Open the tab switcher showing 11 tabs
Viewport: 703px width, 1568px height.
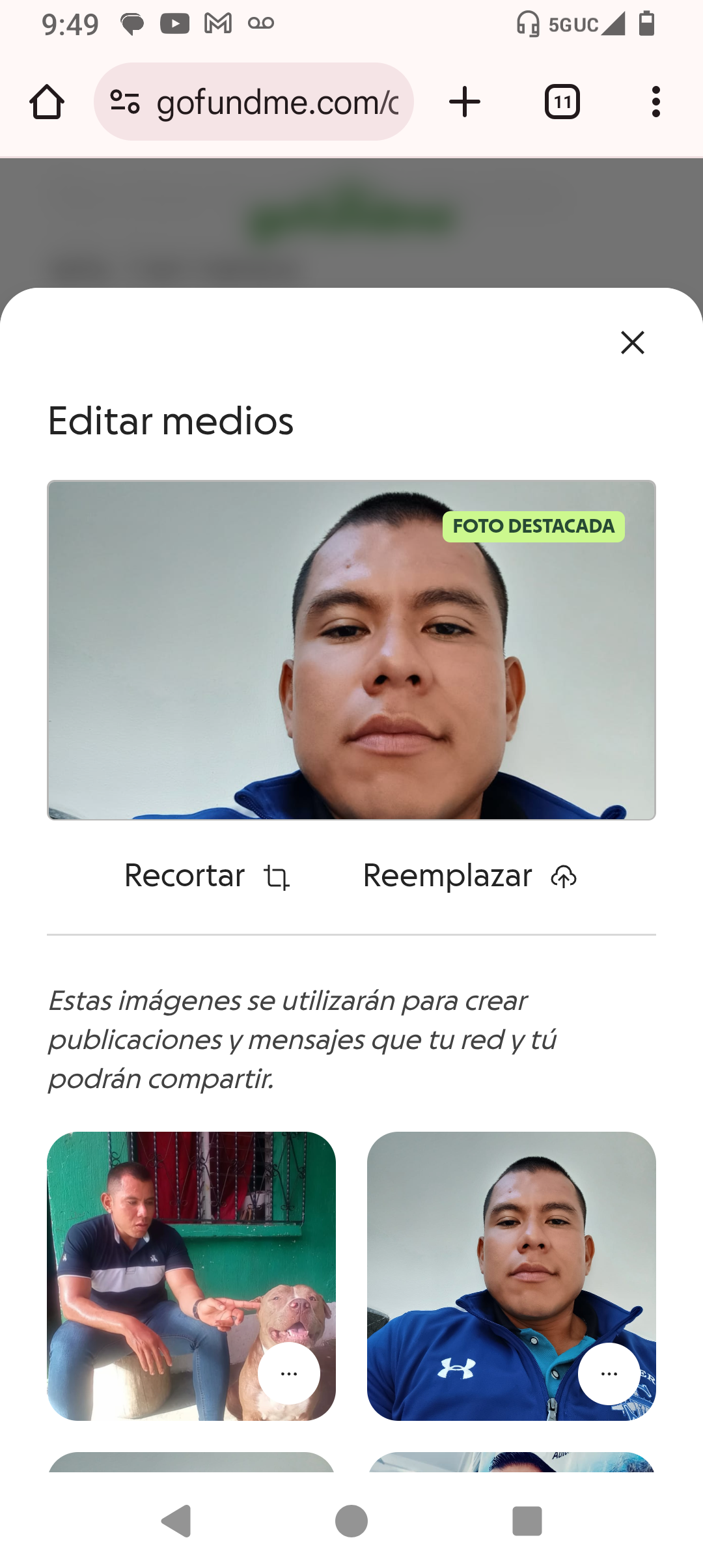click(x=562, y=102)
